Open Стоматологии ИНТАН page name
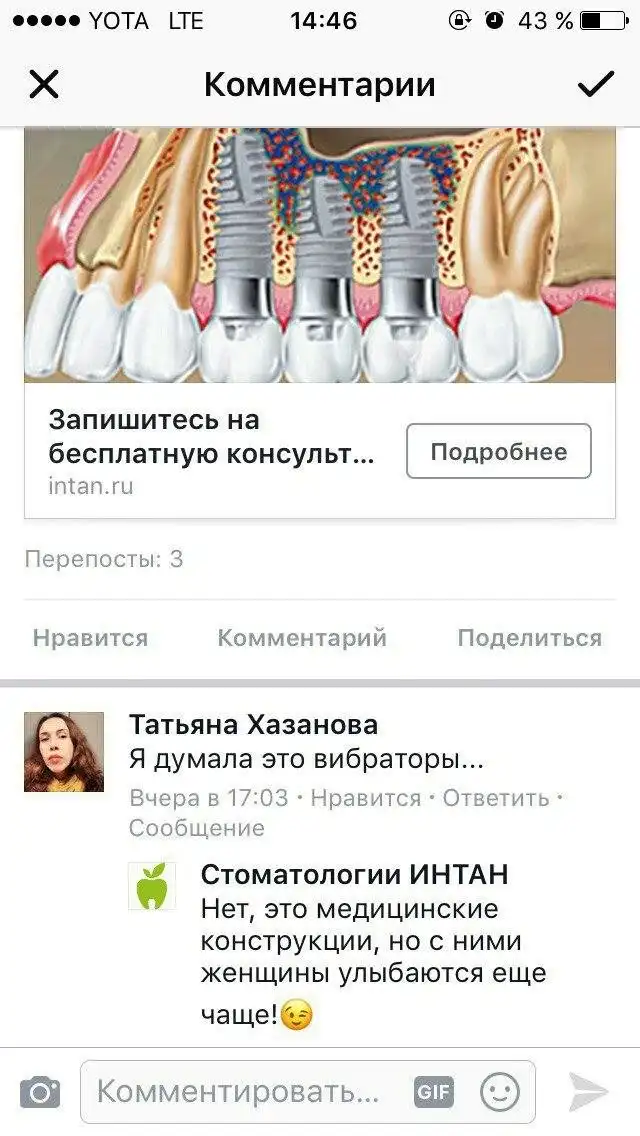 pyautogui.click(x=354, y=874)
